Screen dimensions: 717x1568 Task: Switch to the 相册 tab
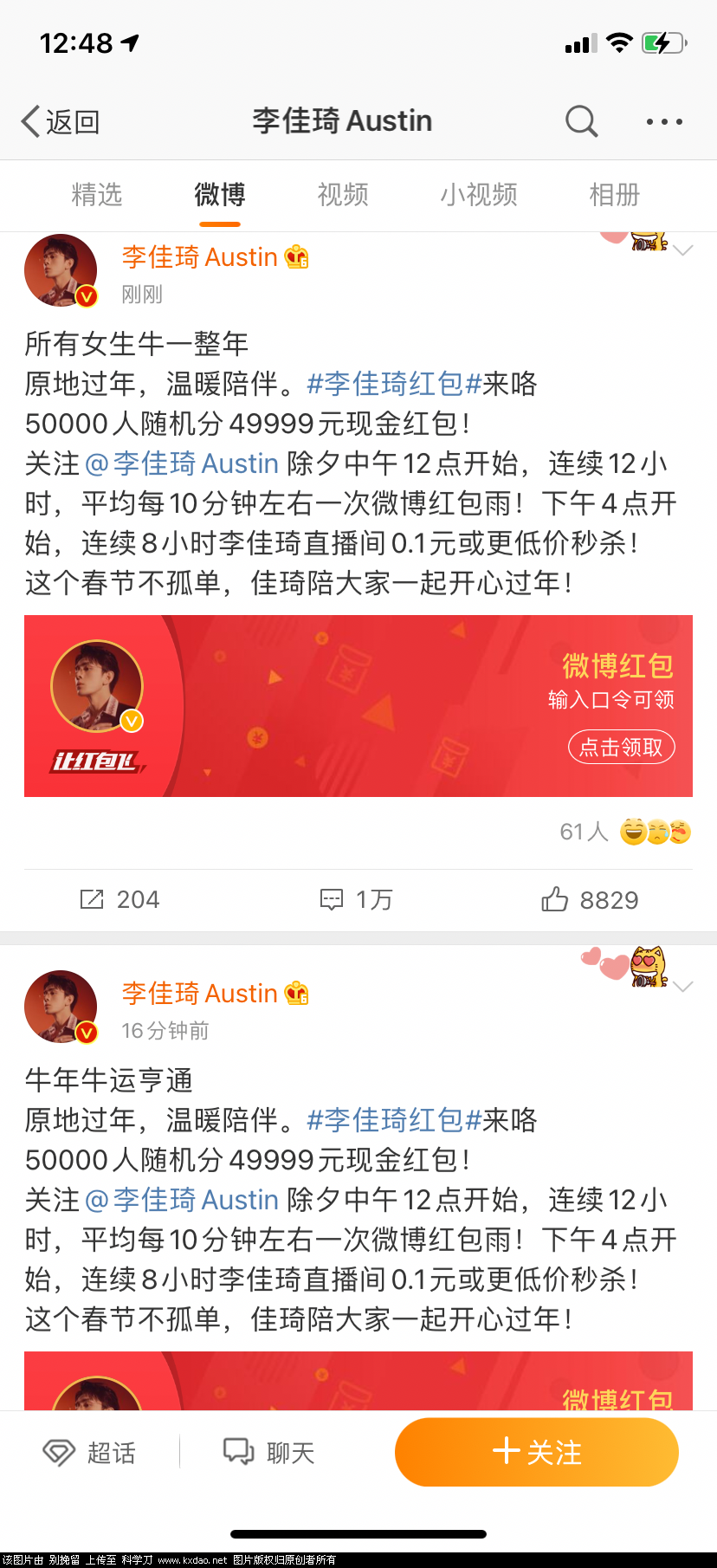[614, 195]
